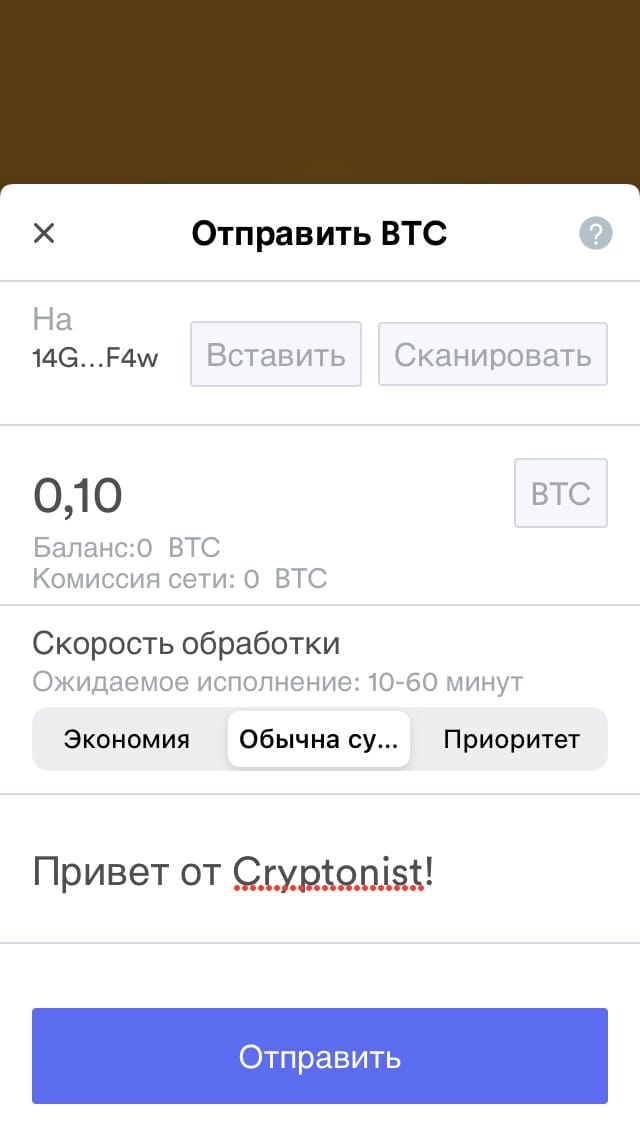The image size is (640, 1136).
Task: Edit the note Привет от Cryptonist!
Action: tap(233, 871)
